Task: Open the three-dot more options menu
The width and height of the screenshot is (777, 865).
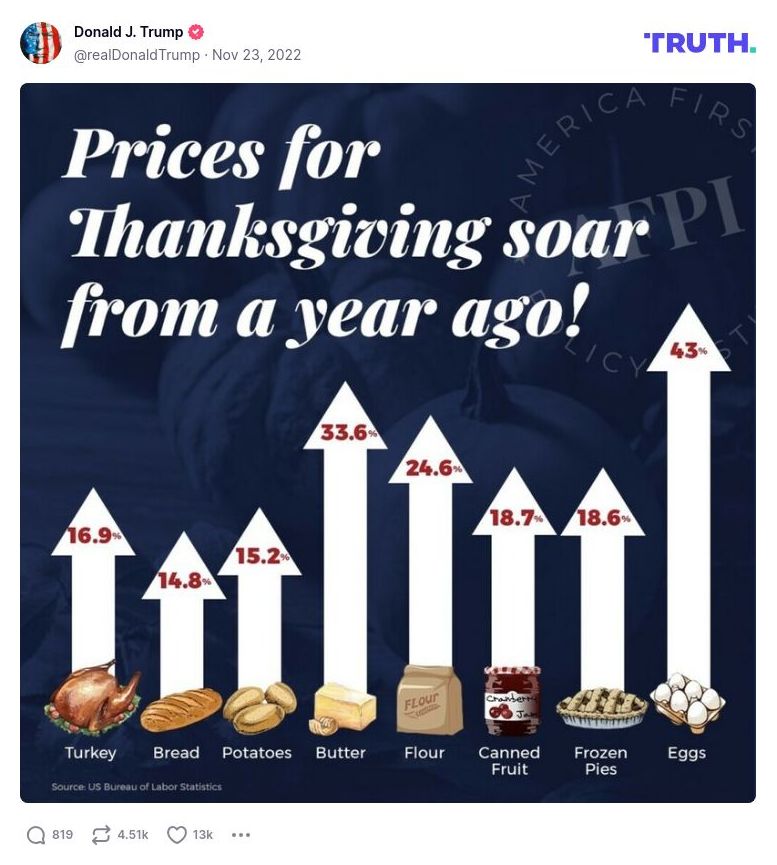Action: tap(241, 835)
